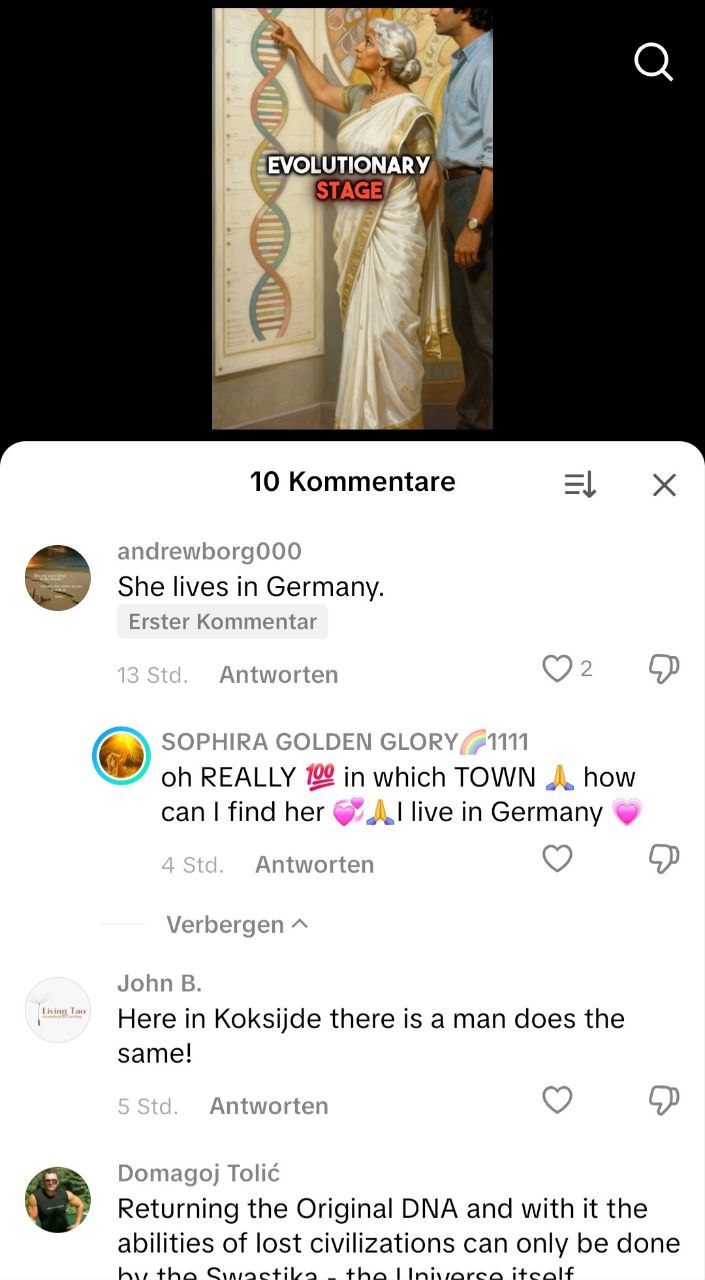This screenshot has height=1280, width=705.
Task: Like SOPHIRA GOLDEN GLORY's reply
Action: tap(557, 858)
